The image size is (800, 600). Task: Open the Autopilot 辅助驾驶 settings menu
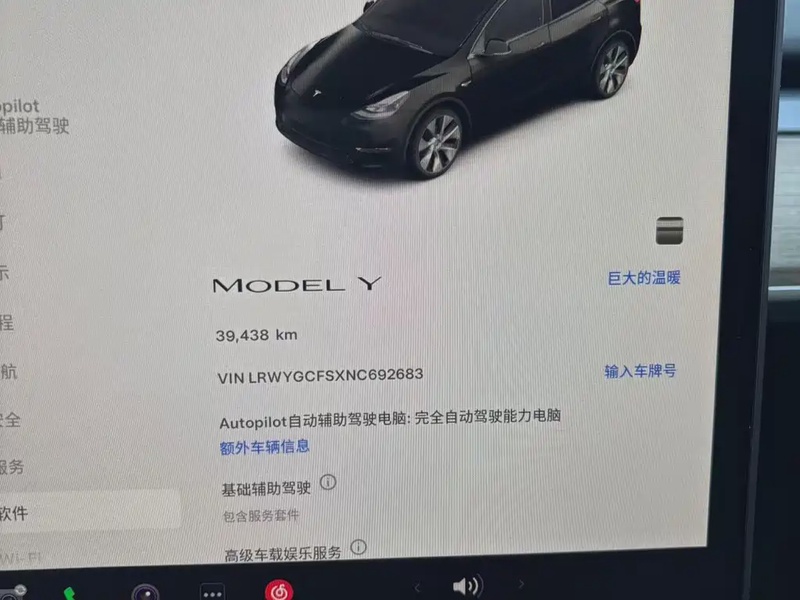coord(35,117)
